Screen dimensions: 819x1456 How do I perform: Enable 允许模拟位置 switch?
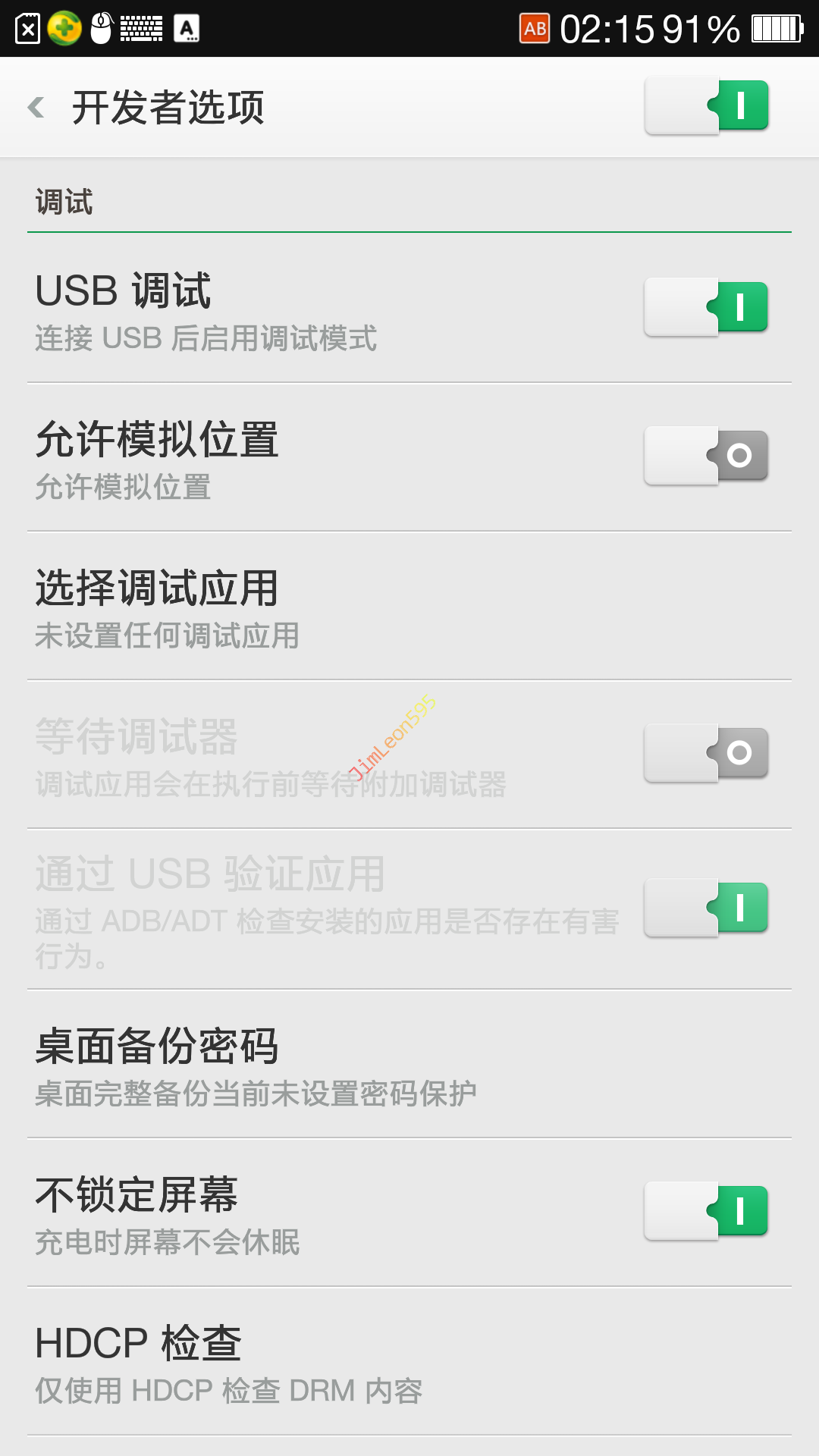707,455
